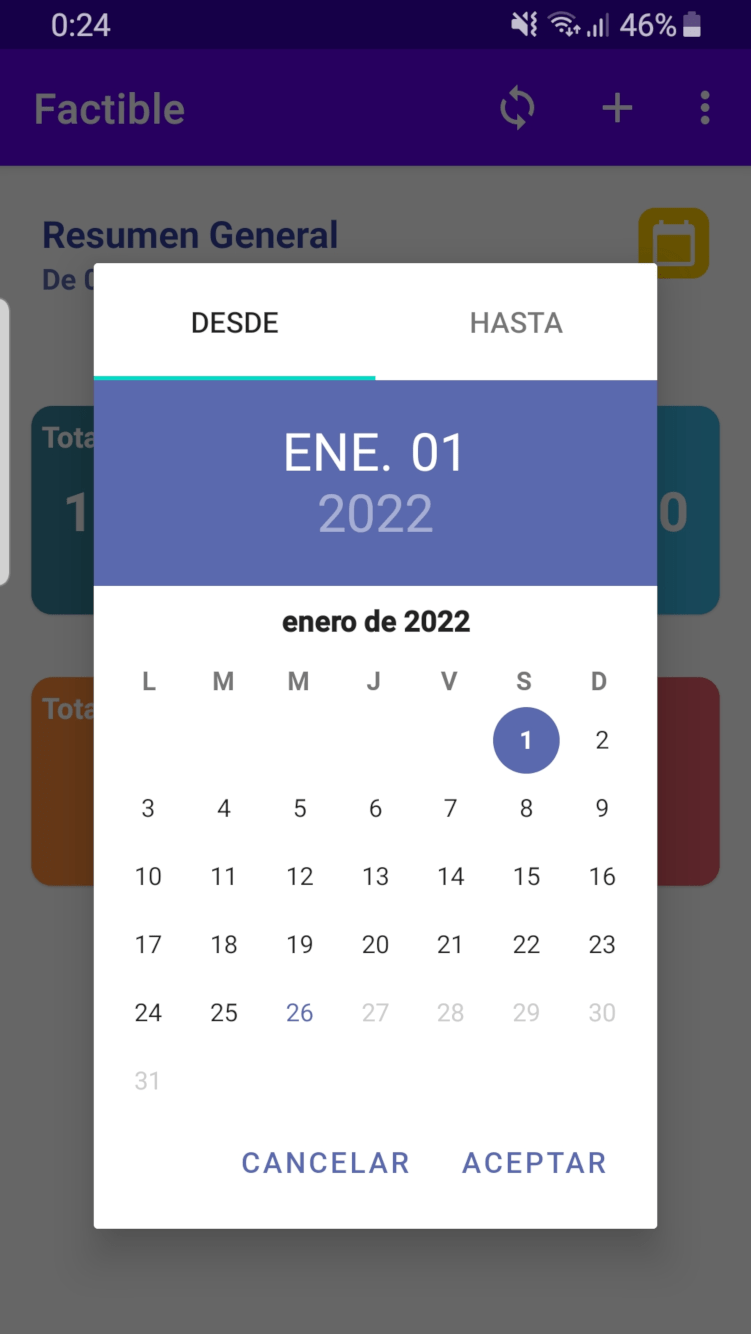The width and height of the screenshot is (751, 1334).
Task: Choose day 13 as the date
Action: [375, 876]
